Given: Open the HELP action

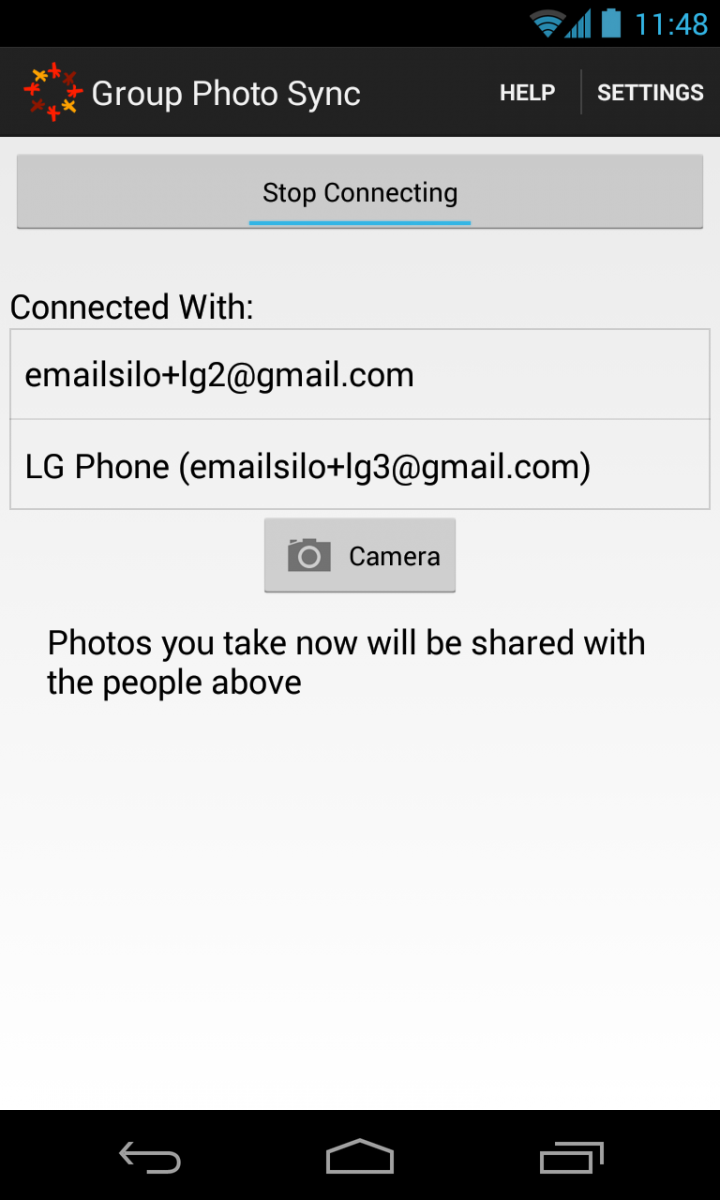Looking at the screenshot, I should click(x=527, y=93).
